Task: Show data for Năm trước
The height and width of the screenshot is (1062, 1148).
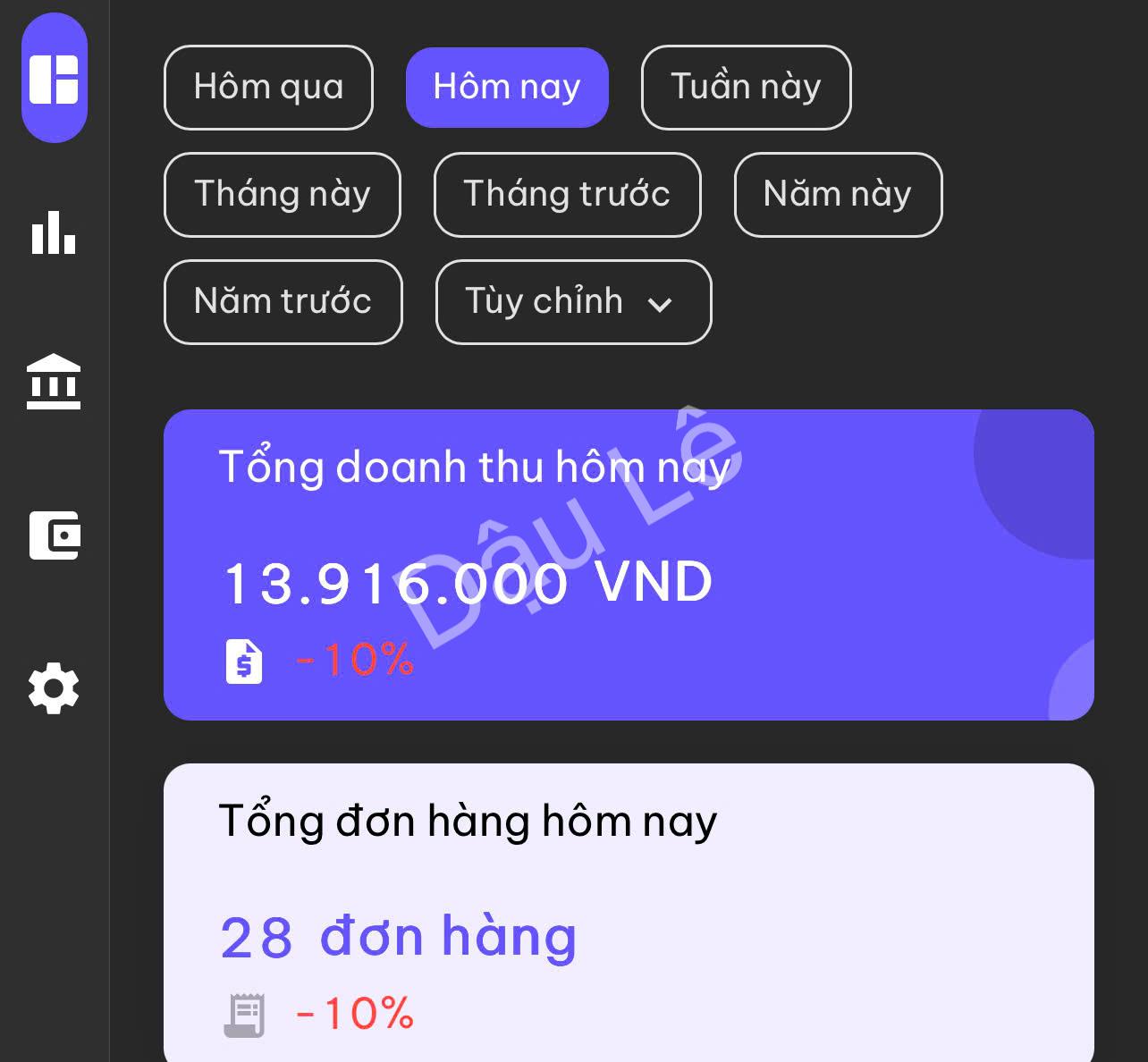Action: click(x=283, y=302)
